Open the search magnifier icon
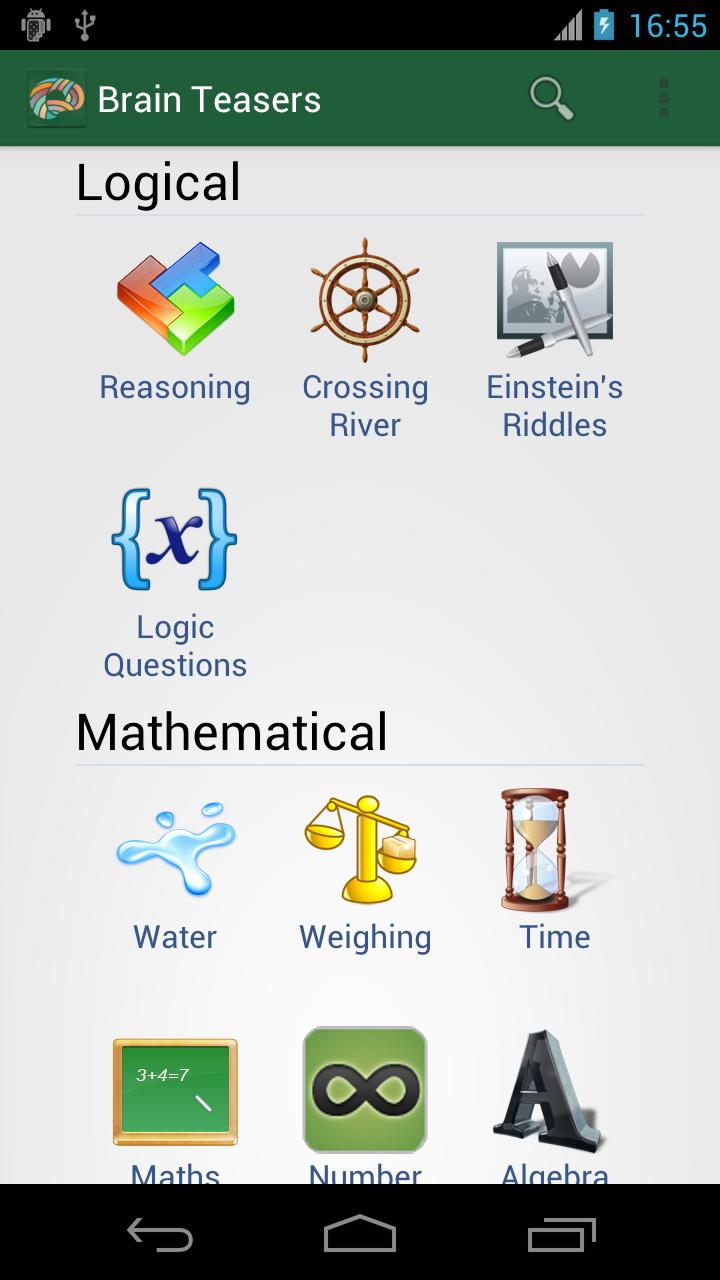The image size is (720, 1280). tap(551, 99)
